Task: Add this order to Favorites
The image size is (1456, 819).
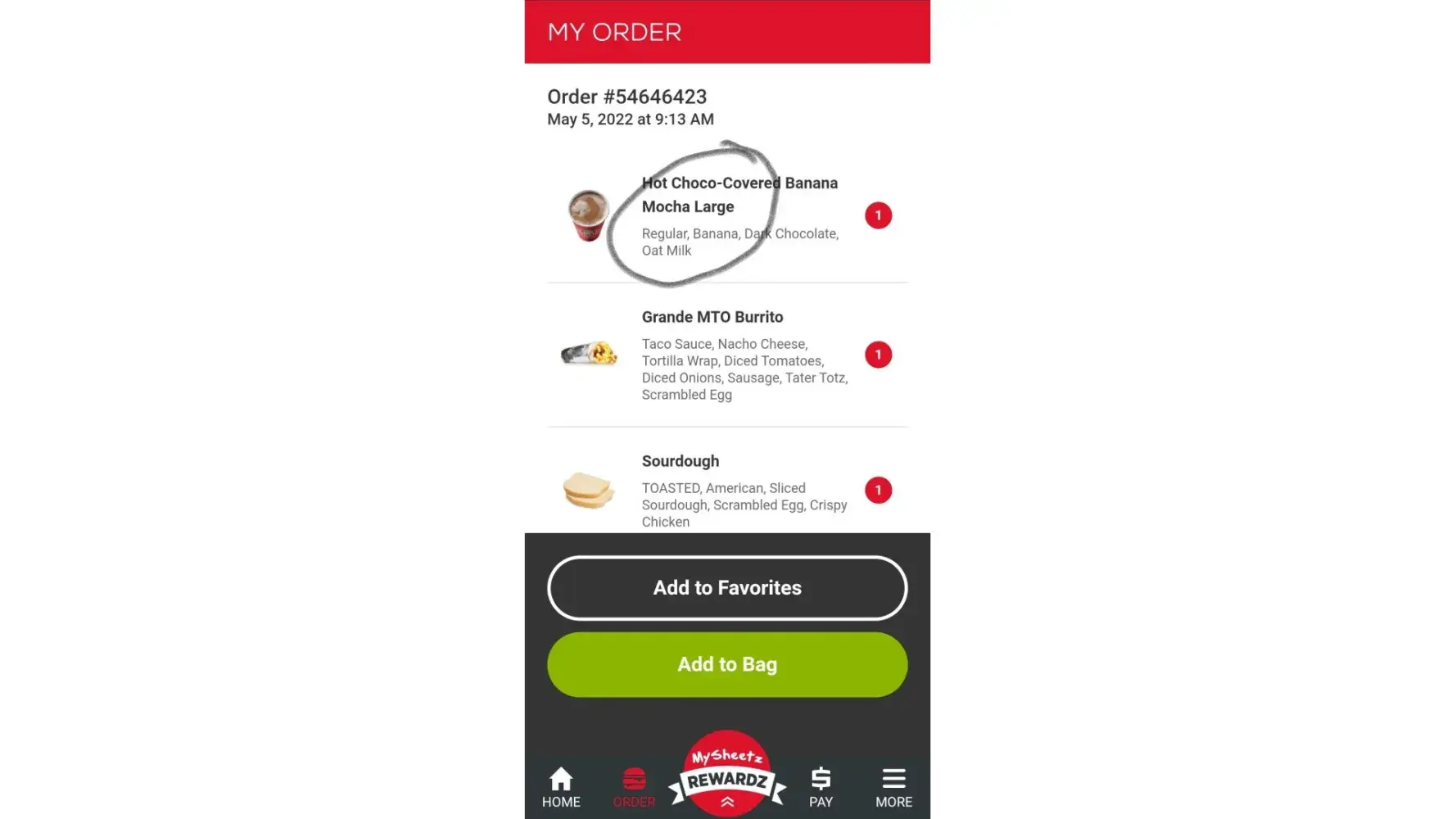Action: pos(727,588)
